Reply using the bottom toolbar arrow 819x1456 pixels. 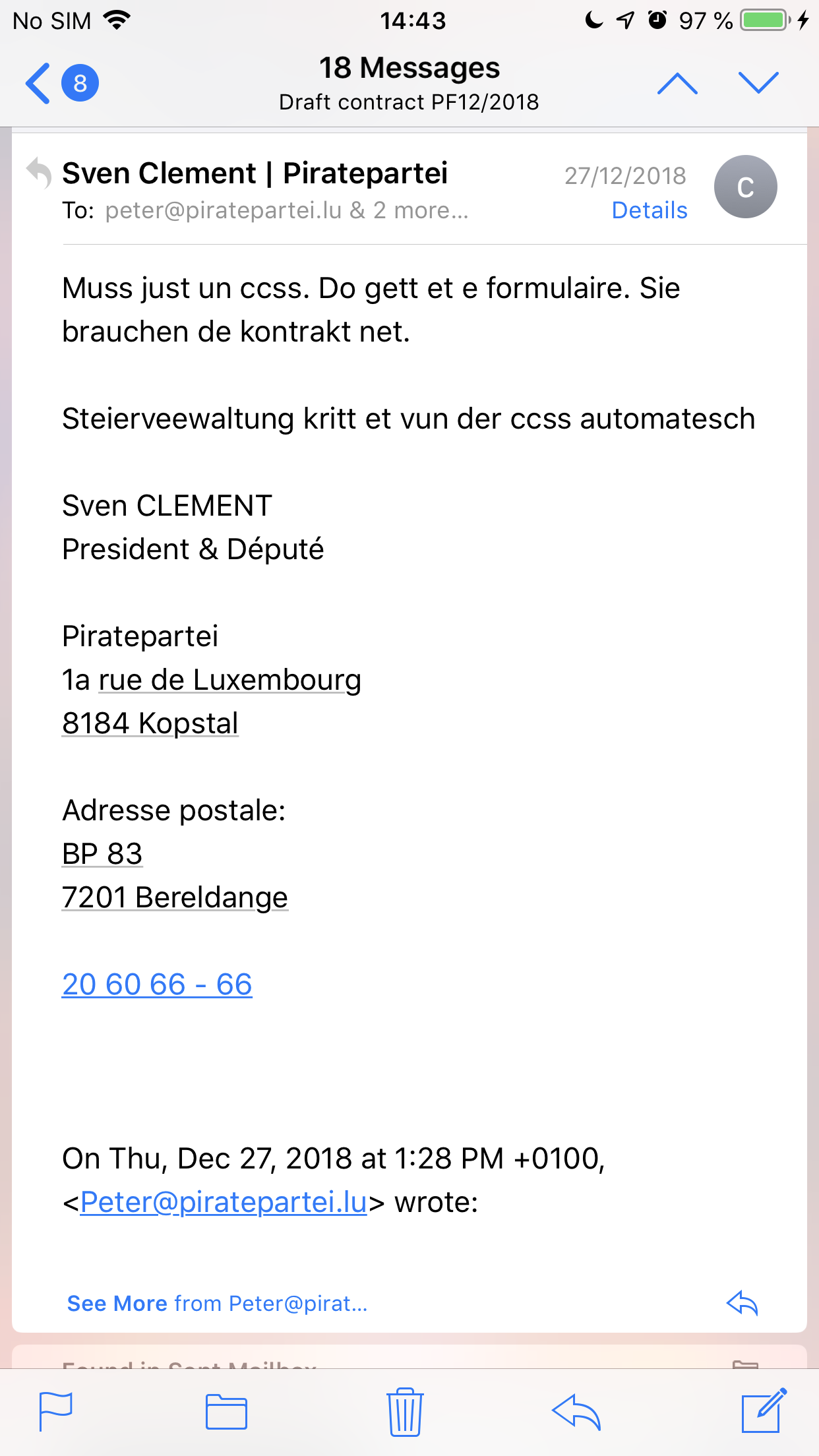coord(576,1412)
